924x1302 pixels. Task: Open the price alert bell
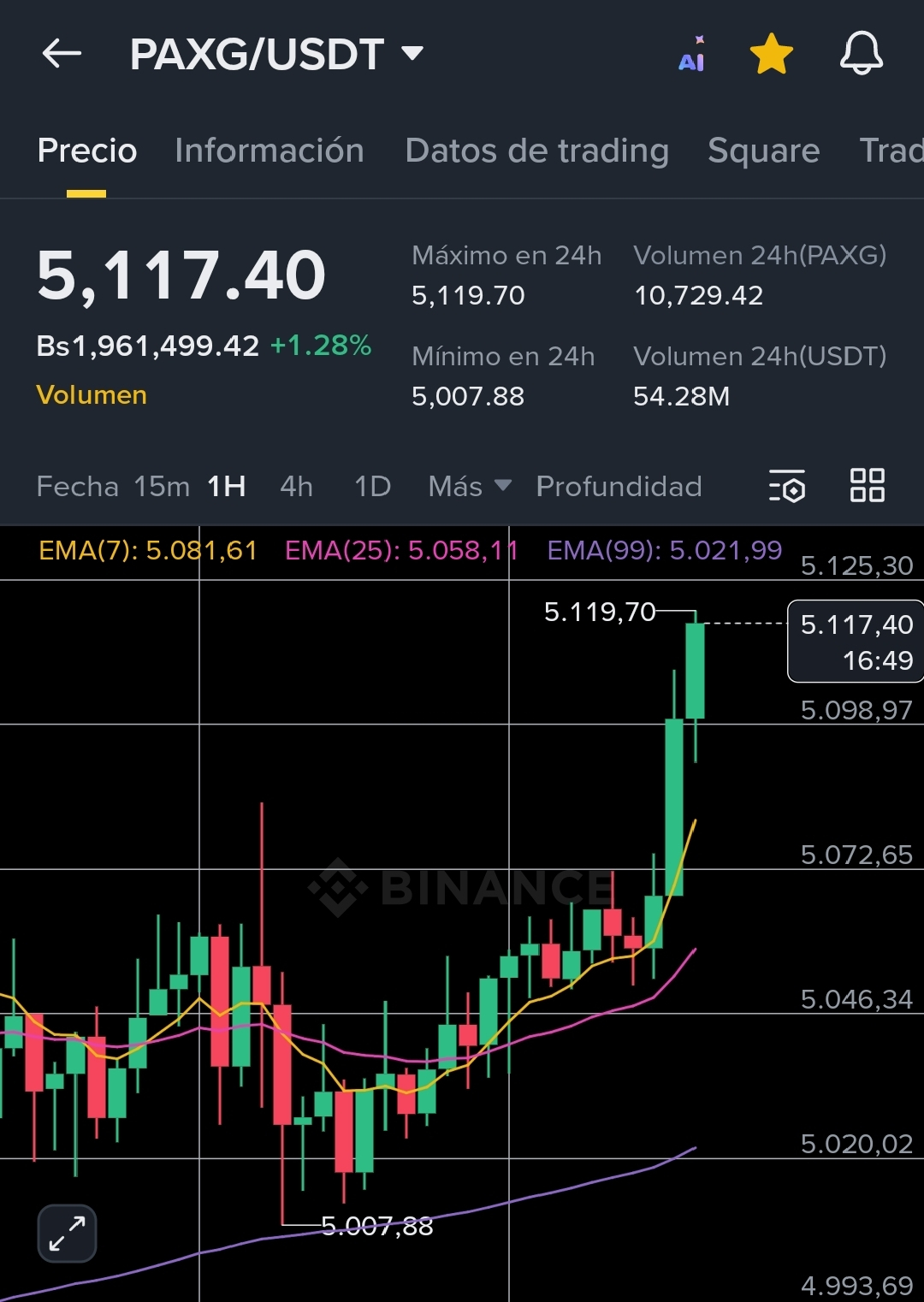tap(861, 53)
